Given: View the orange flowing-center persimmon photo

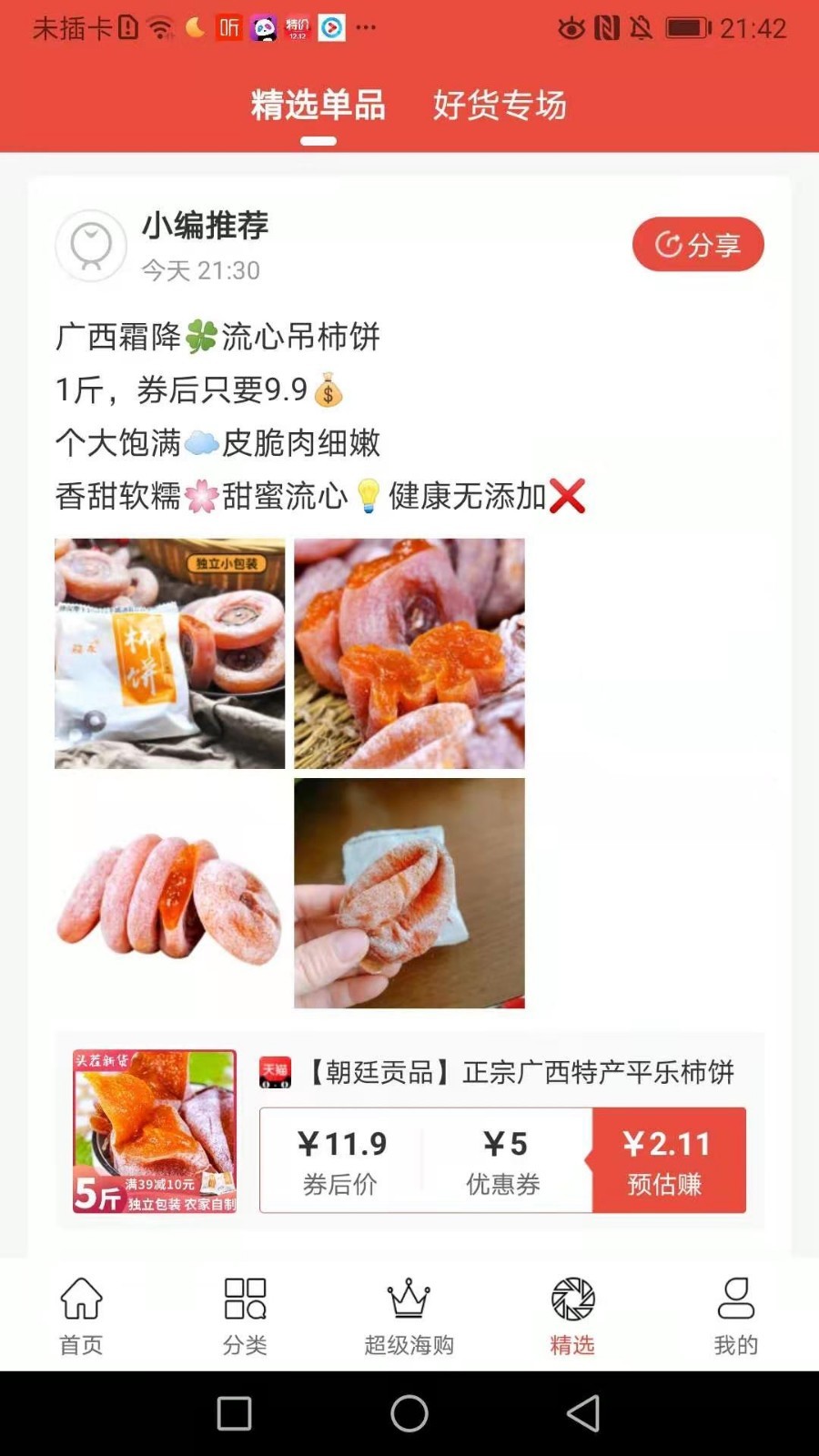Looking at the screenshot, I should tap(409, 653).
